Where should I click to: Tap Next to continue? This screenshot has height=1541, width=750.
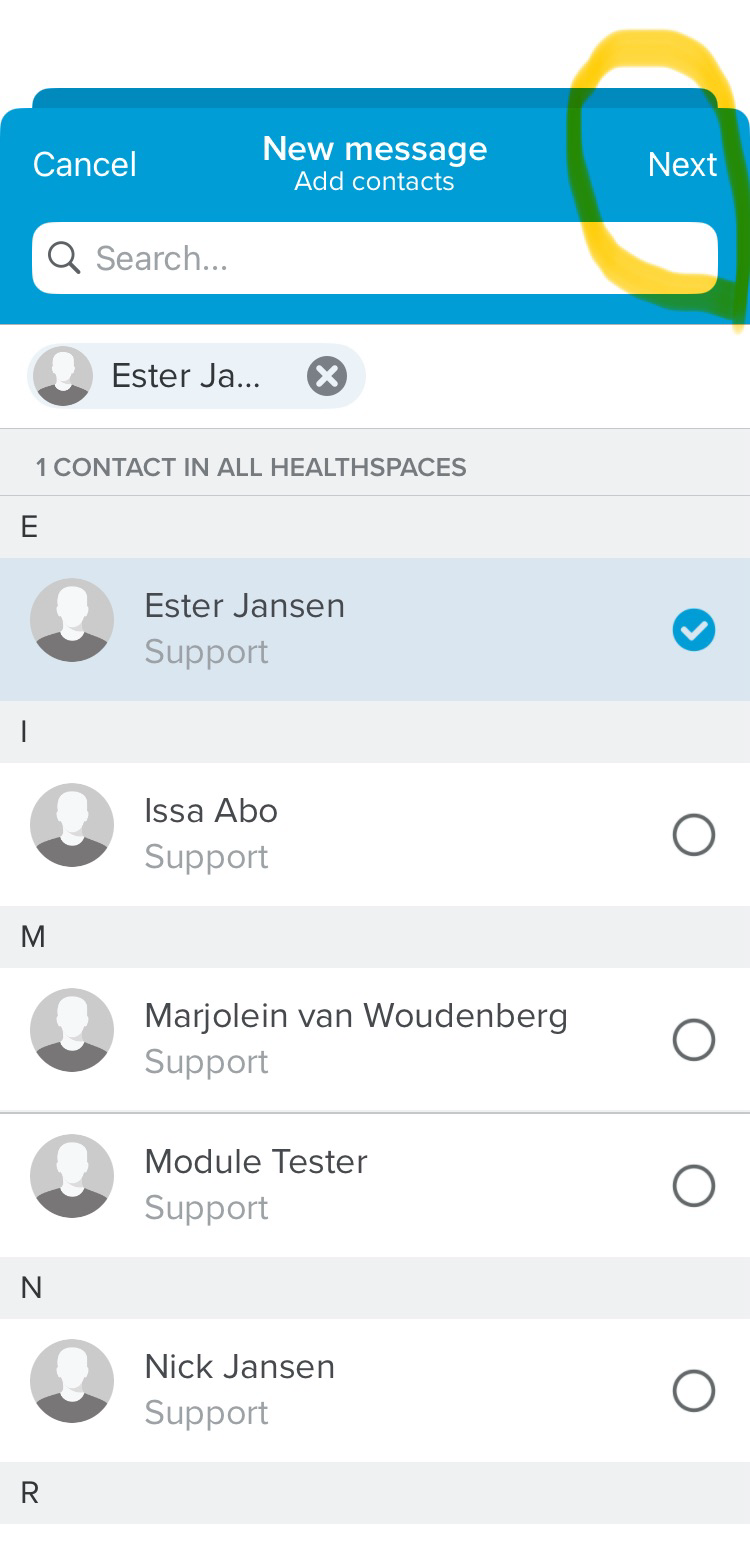[682, 164]
